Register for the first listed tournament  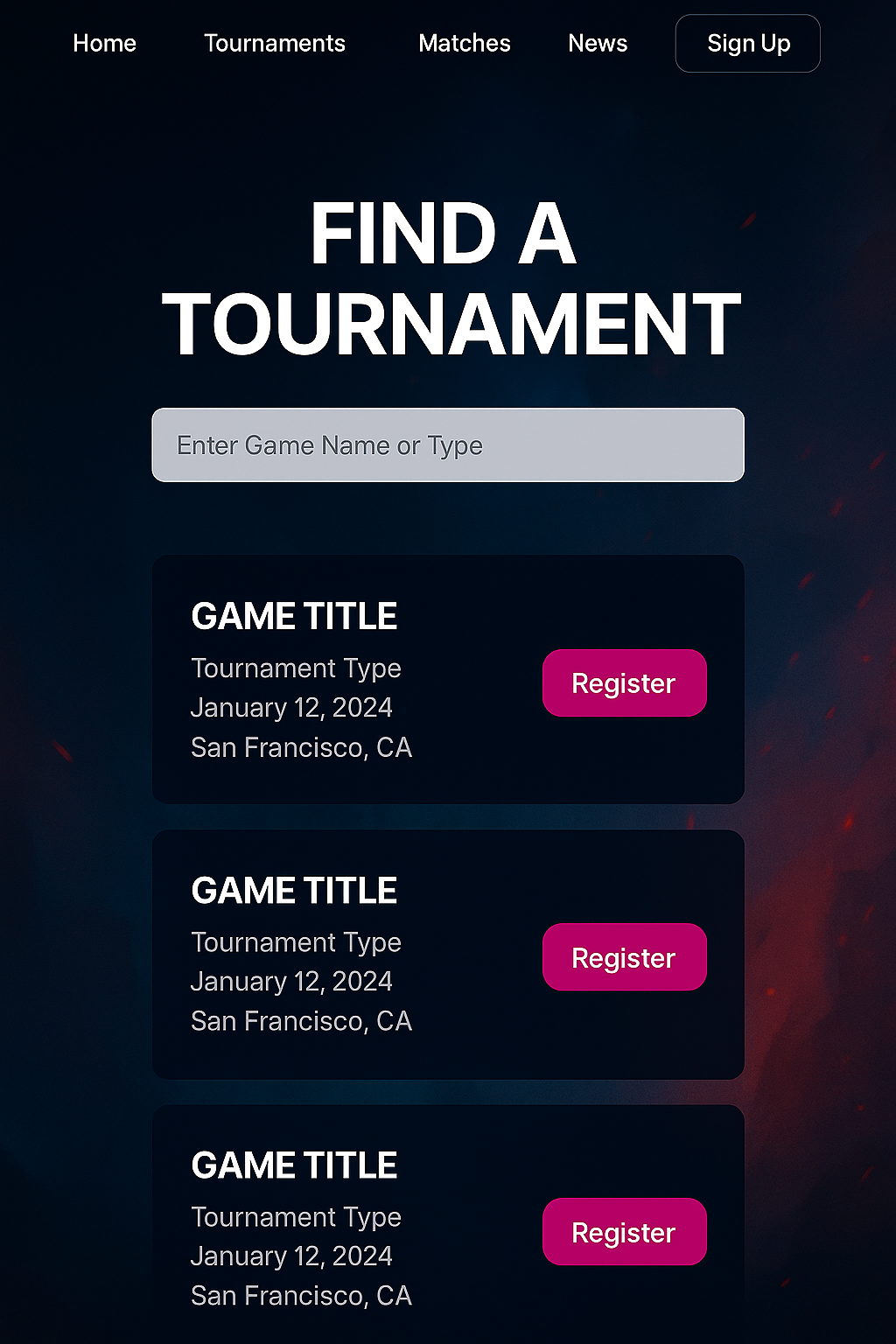point(624,683)
